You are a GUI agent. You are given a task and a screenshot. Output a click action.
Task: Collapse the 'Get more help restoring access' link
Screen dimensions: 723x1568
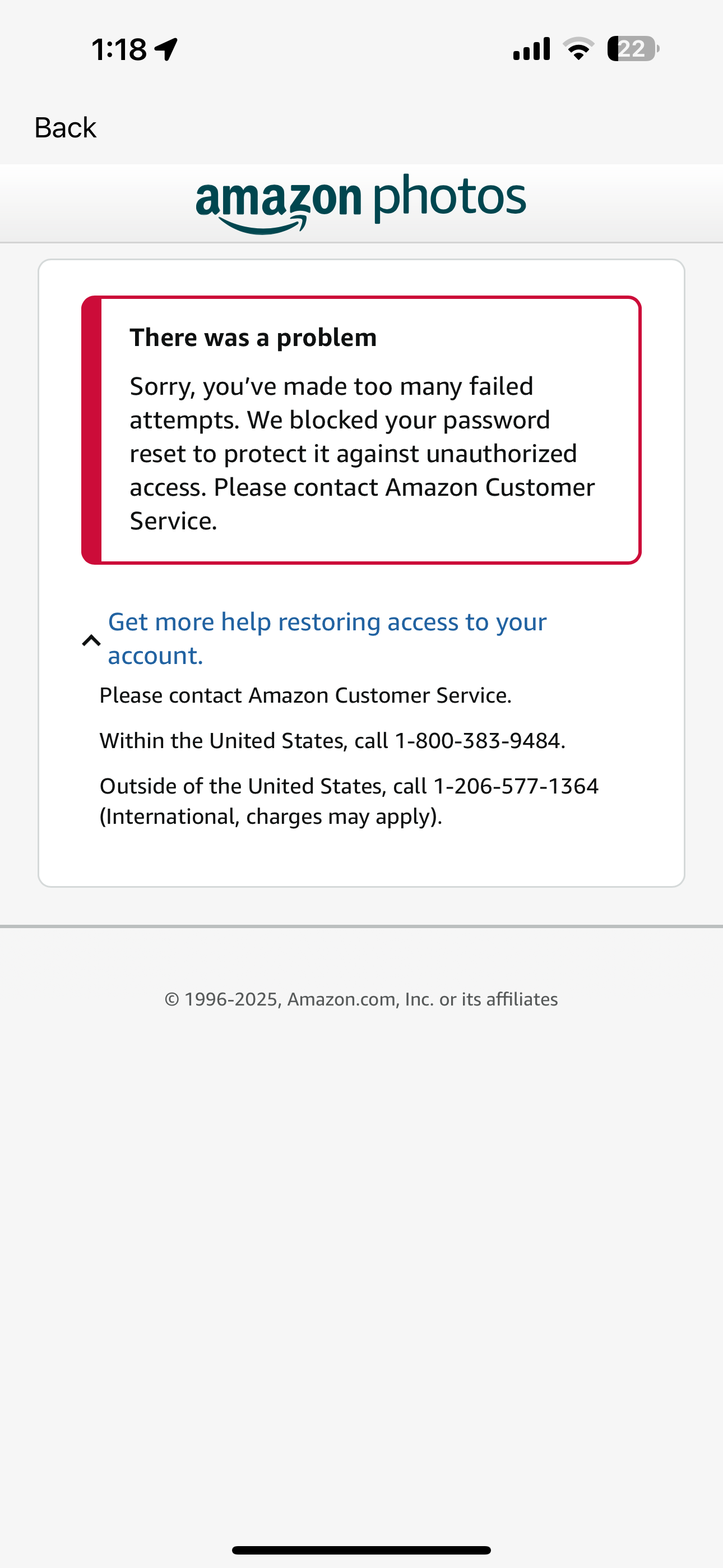327,639
